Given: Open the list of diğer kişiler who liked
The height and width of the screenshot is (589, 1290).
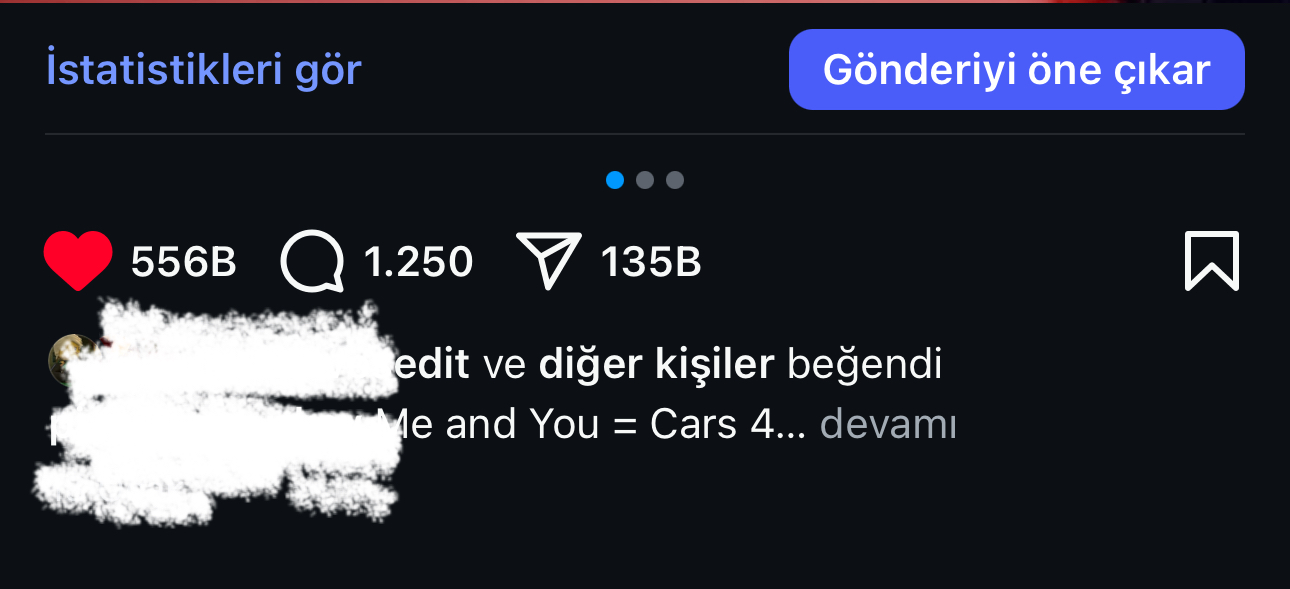Looking at the screenshot, I should coord(656,366).
